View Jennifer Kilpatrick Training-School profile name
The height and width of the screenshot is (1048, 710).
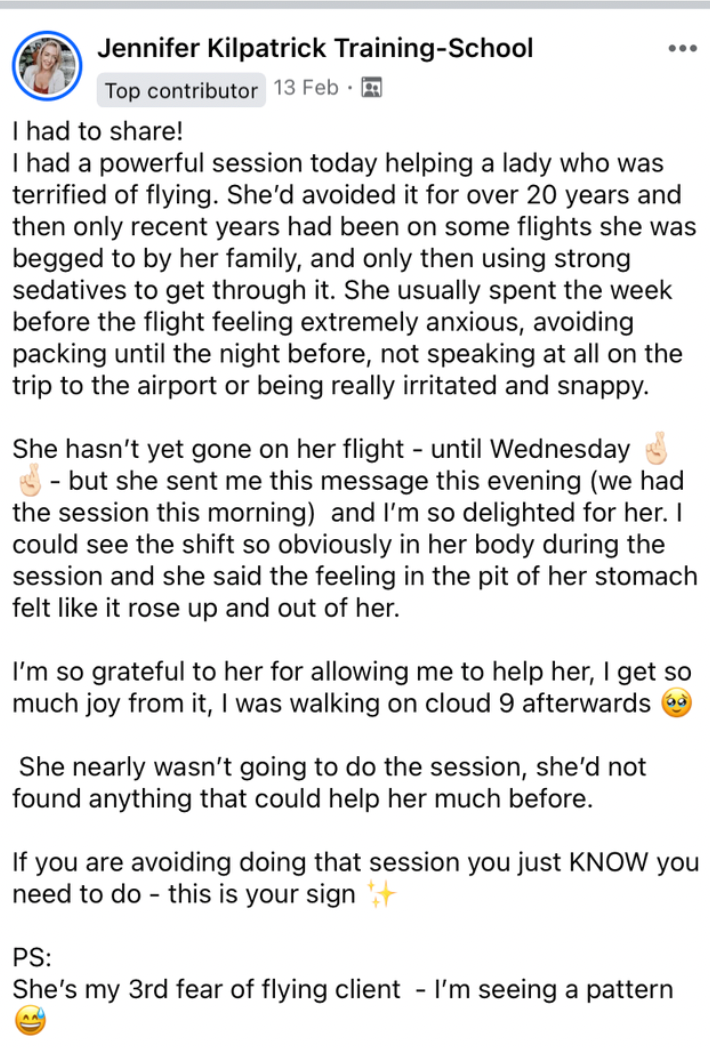pos(315,48)
